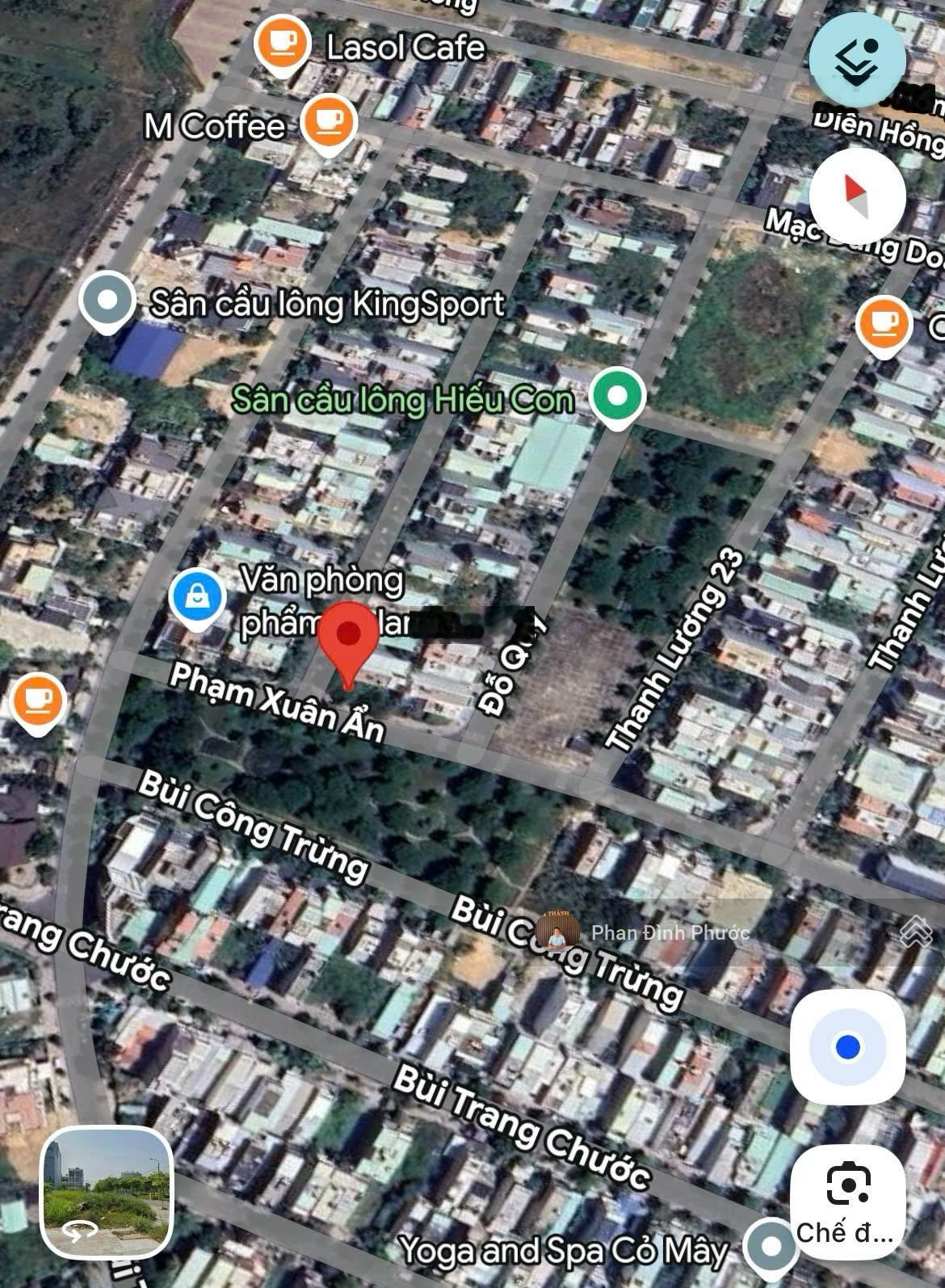This screenshot has width=945, height=1288.
Task: Select the M Coffee pin
Action: click(329, 124)
